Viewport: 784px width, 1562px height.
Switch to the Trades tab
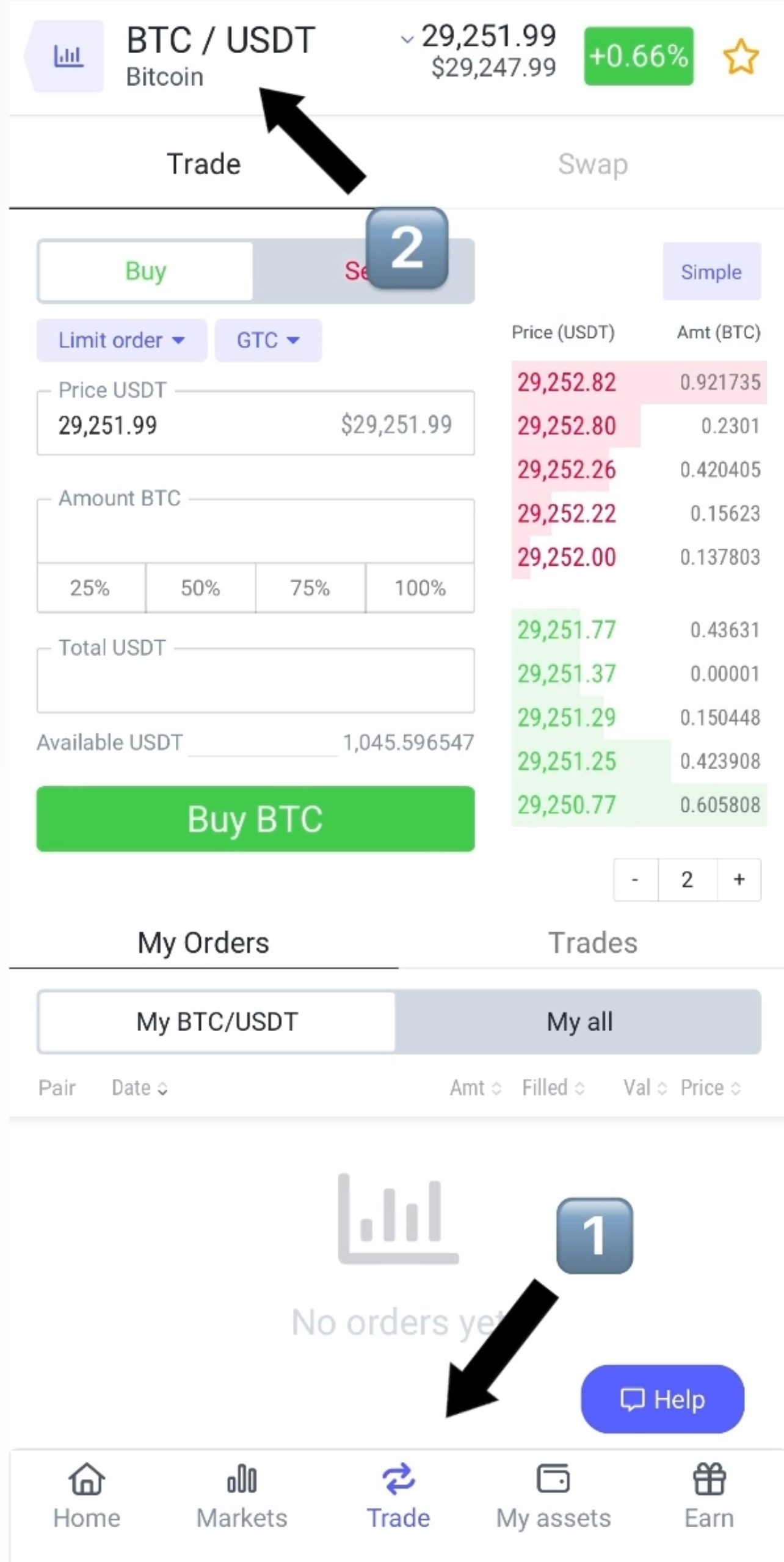tap(592, 943)
